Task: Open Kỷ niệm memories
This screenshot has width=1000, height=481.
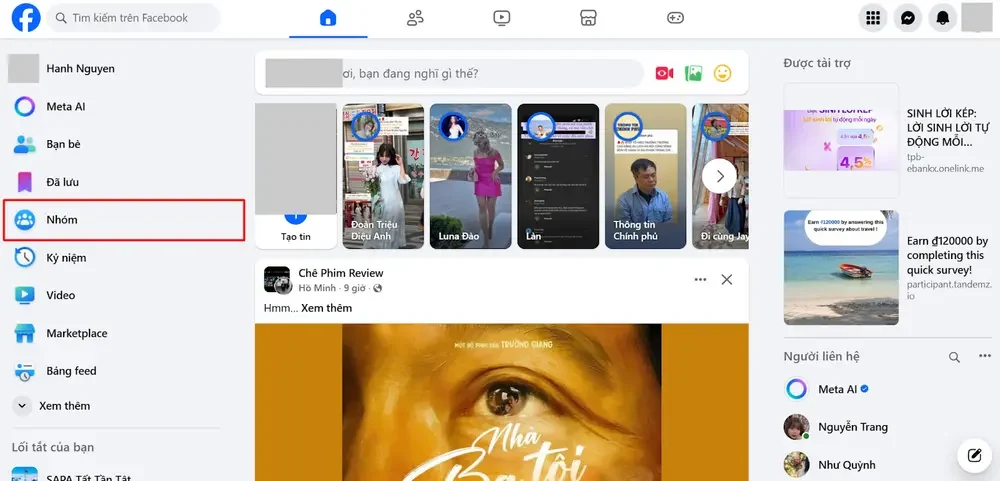Action: [x=66, y=258]
